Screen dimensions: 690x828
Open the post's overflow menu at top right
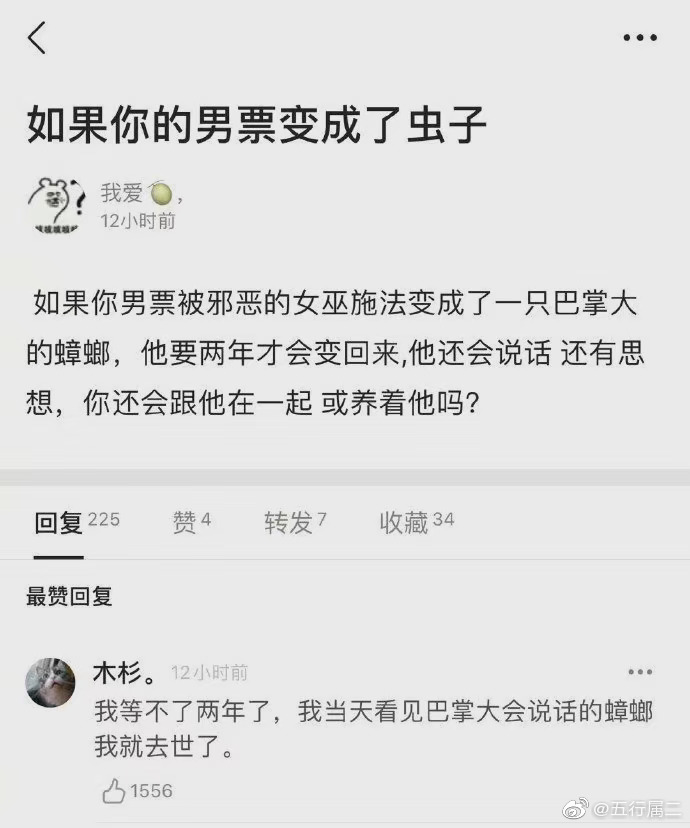[x=640, y=38]
